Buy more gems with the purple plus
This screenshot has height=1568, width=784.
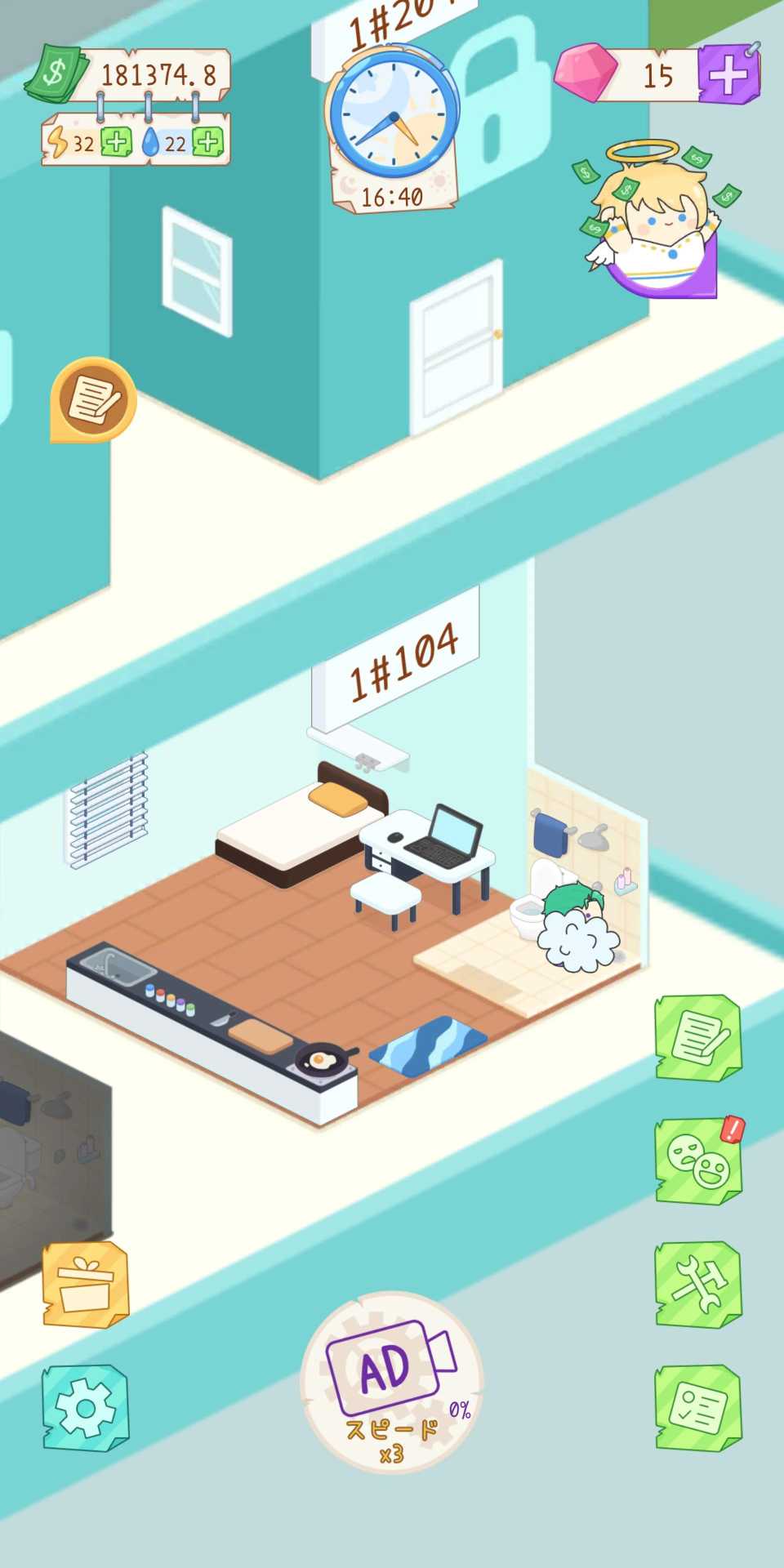[728, 75]
